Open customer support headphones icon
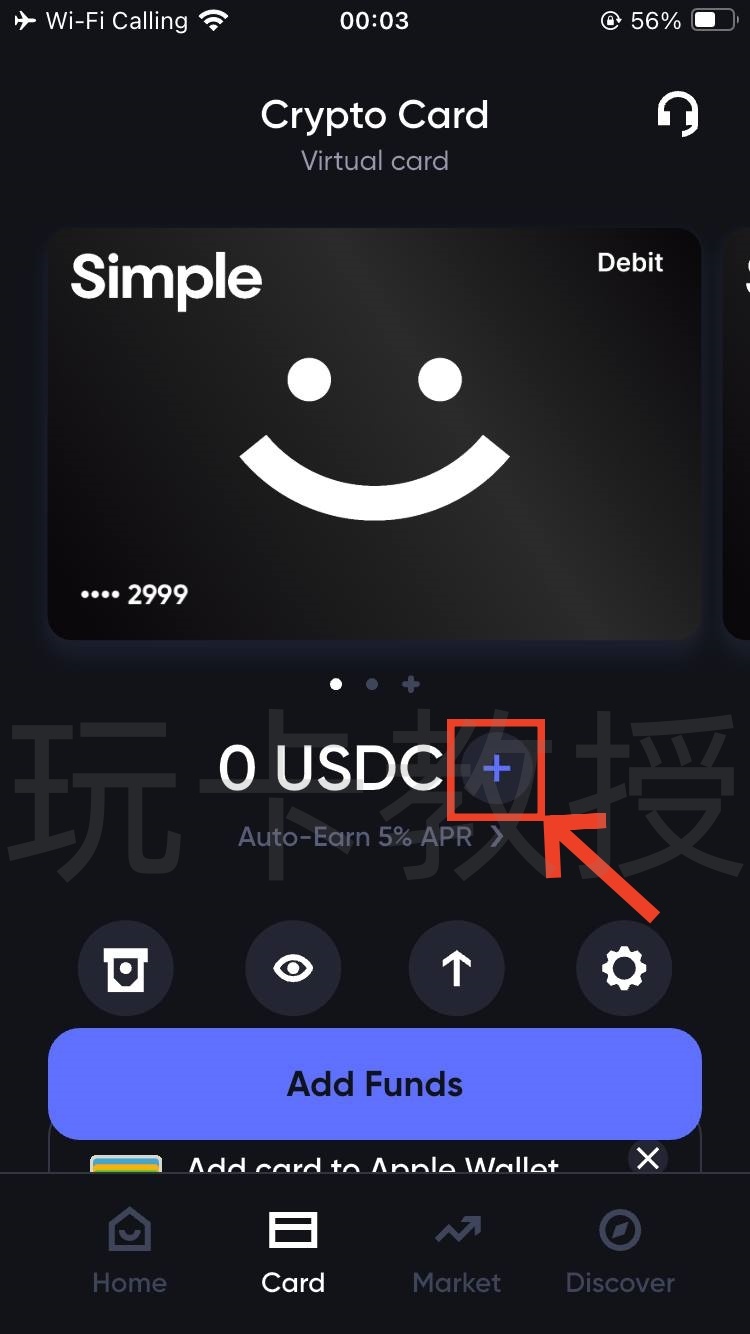 coord(678,114)
